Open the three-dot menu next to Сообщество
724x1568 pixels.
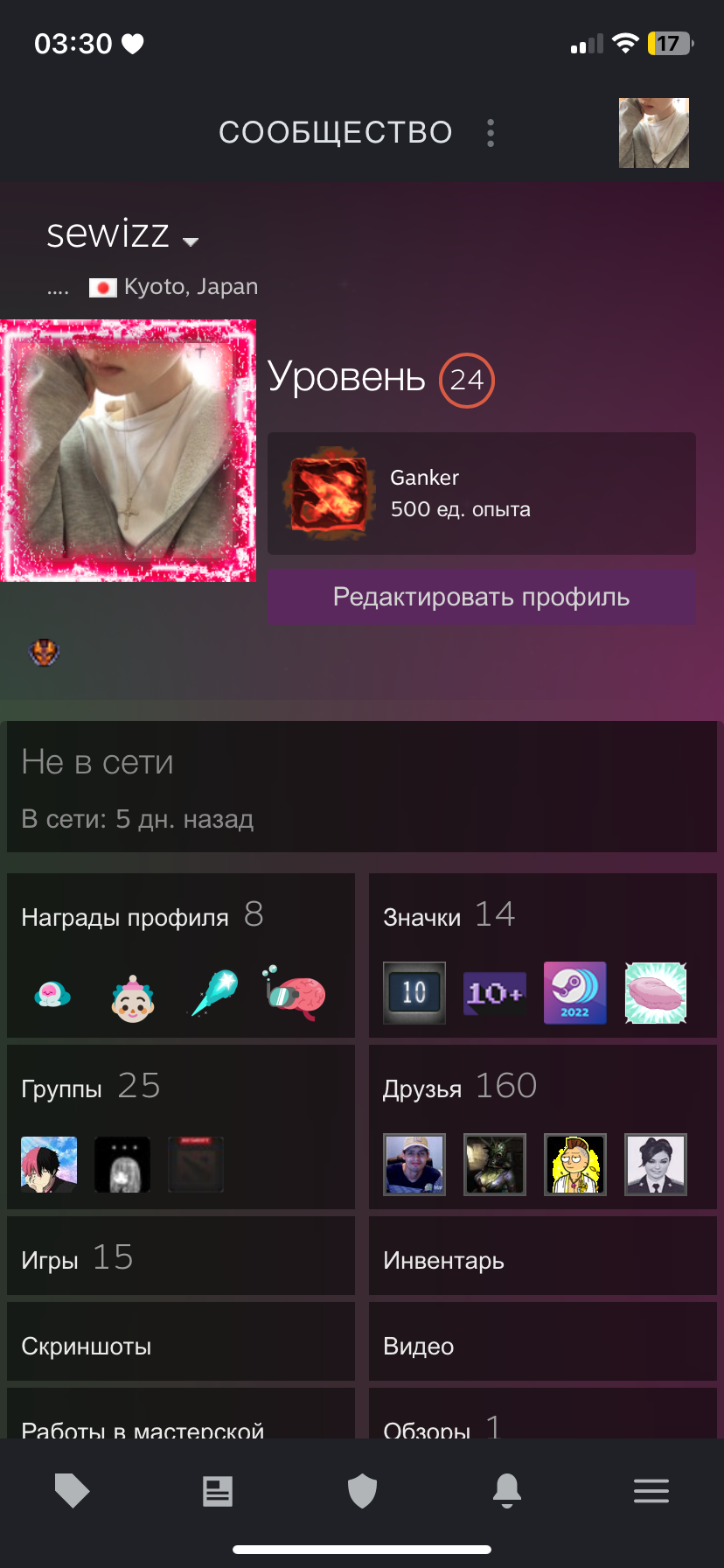[491, 133]
